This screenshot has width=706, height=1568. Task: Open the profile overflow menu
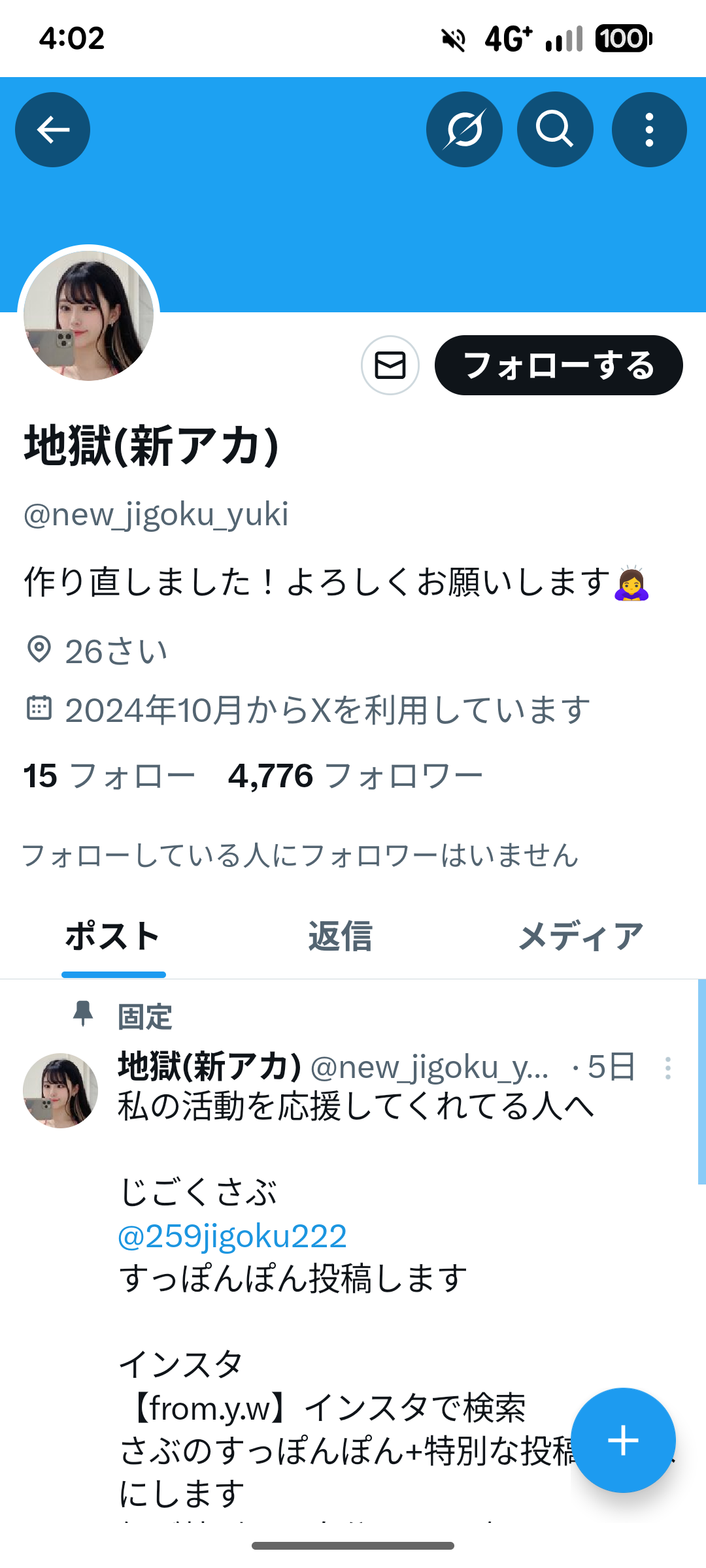coord(649,129)
